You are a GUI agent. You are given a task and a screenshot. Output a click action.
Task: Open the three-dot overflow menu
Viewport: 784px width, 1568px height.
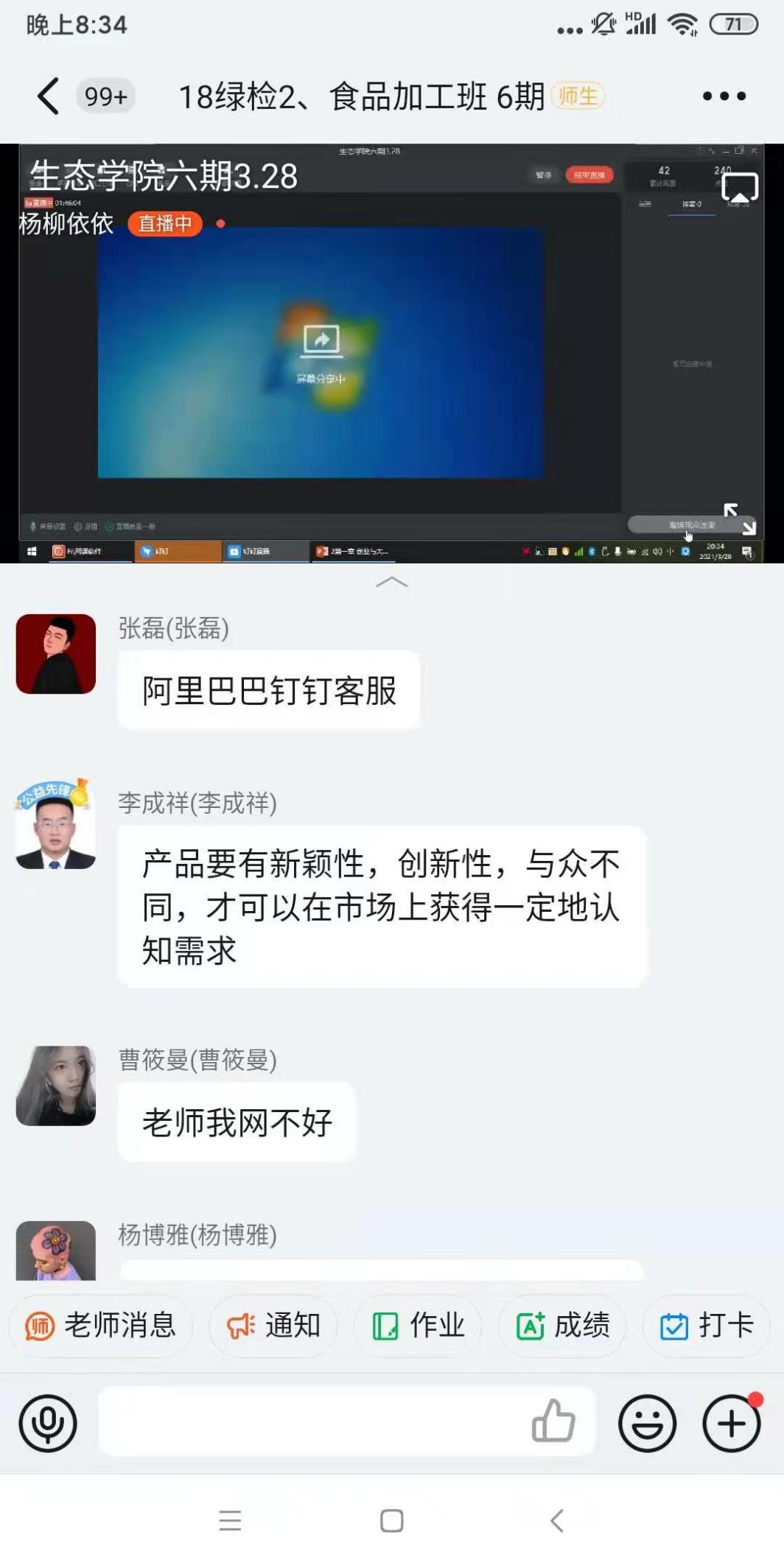click(x=724, y=96)
